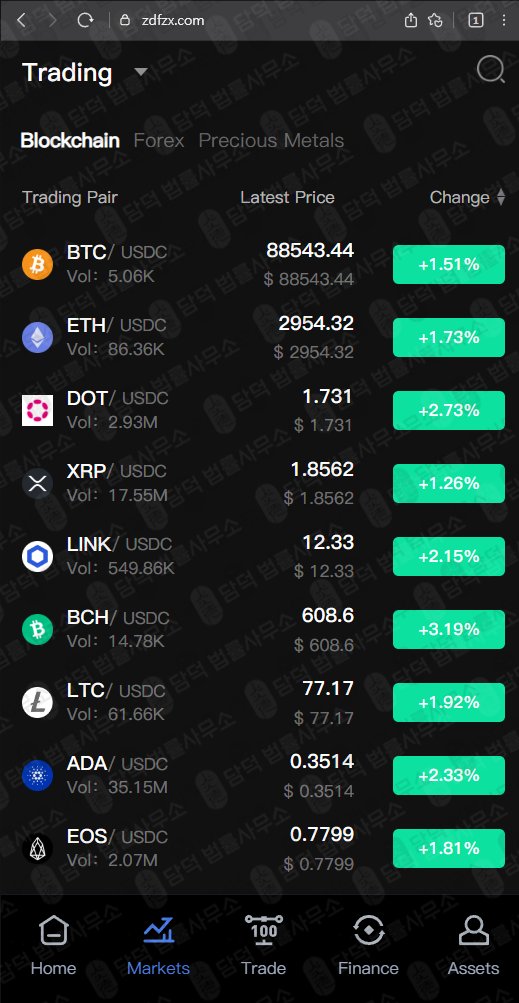Open the search magnifier icon
This screenshot has height=1003, width=519.
click(491, 69)
